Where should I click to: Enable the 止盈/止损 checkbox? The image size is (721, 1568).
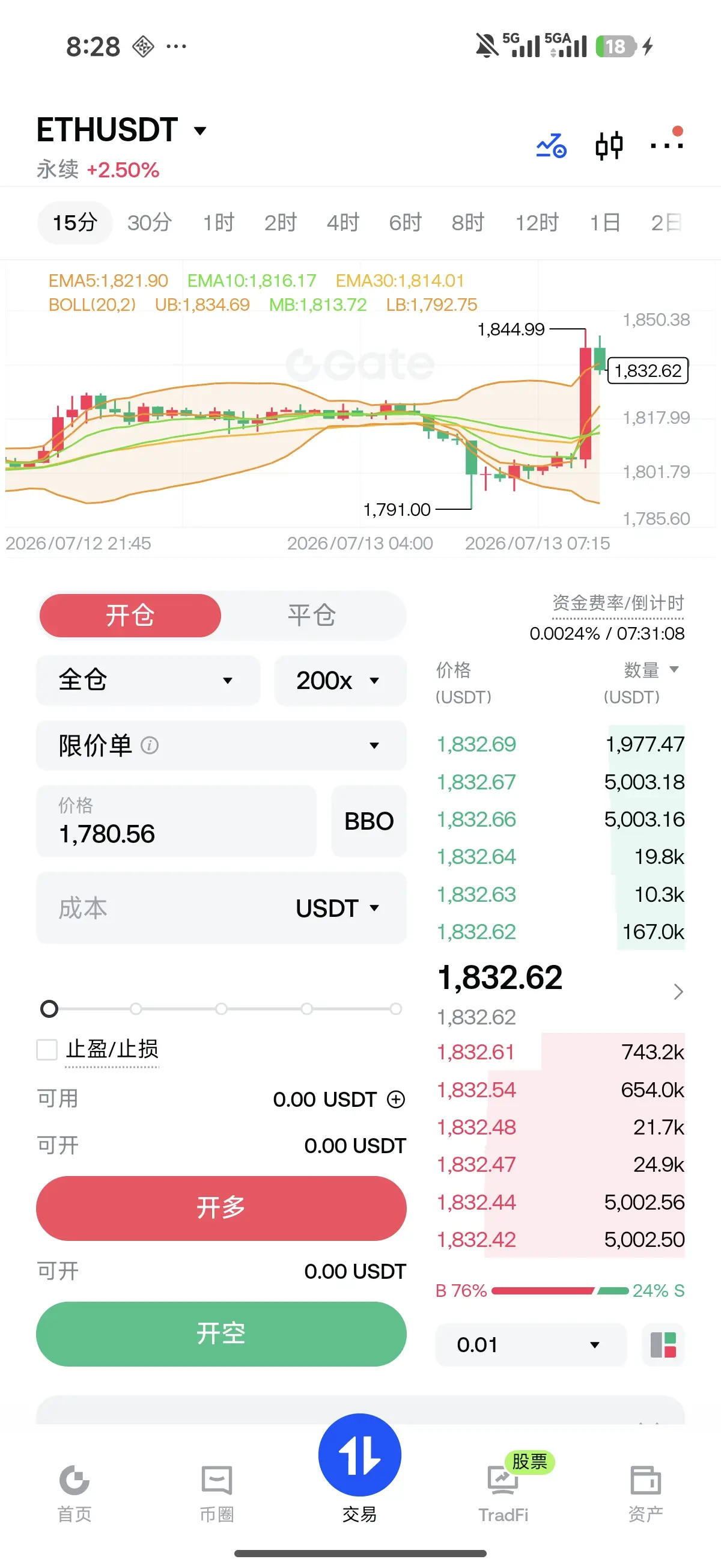coord(47,1049)
